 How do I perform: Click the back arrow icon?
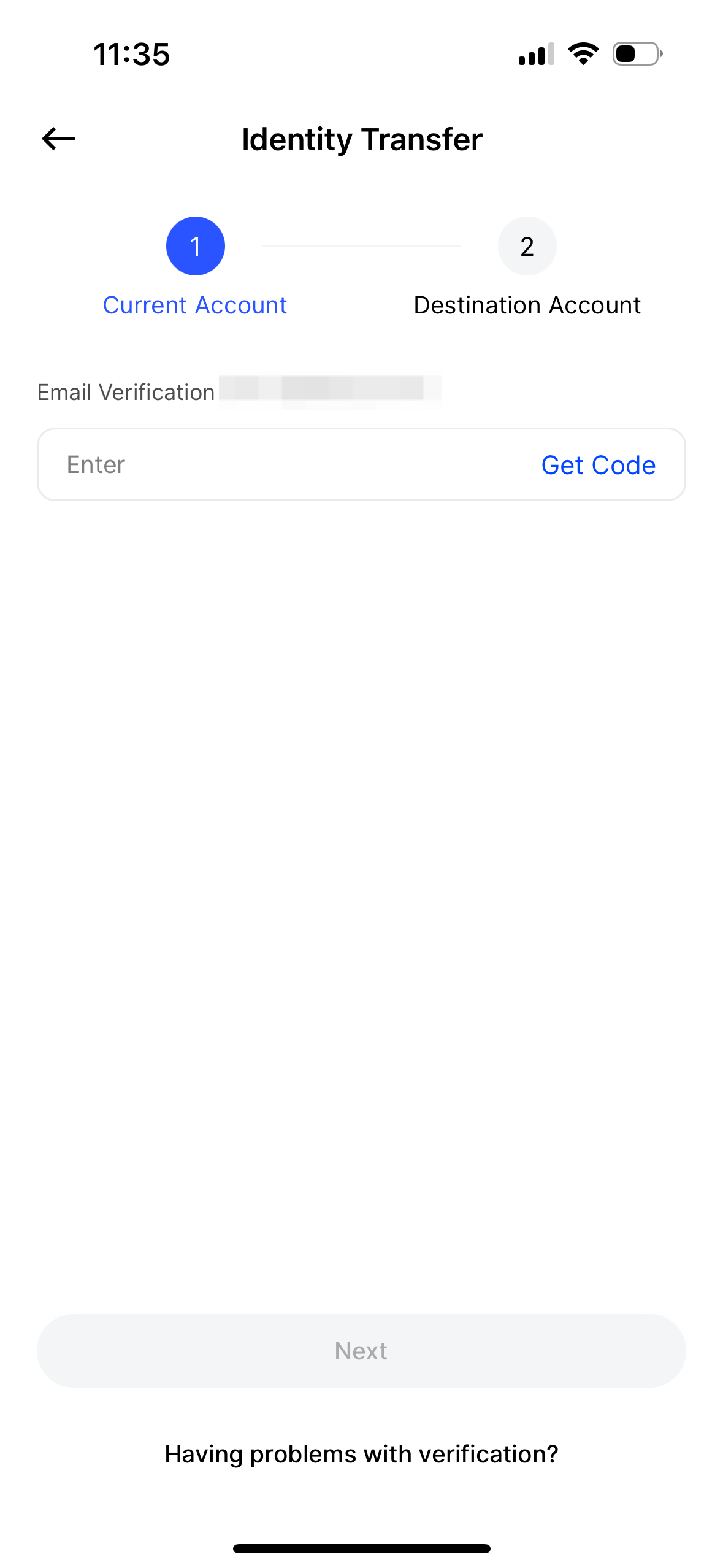coord(58,139)
